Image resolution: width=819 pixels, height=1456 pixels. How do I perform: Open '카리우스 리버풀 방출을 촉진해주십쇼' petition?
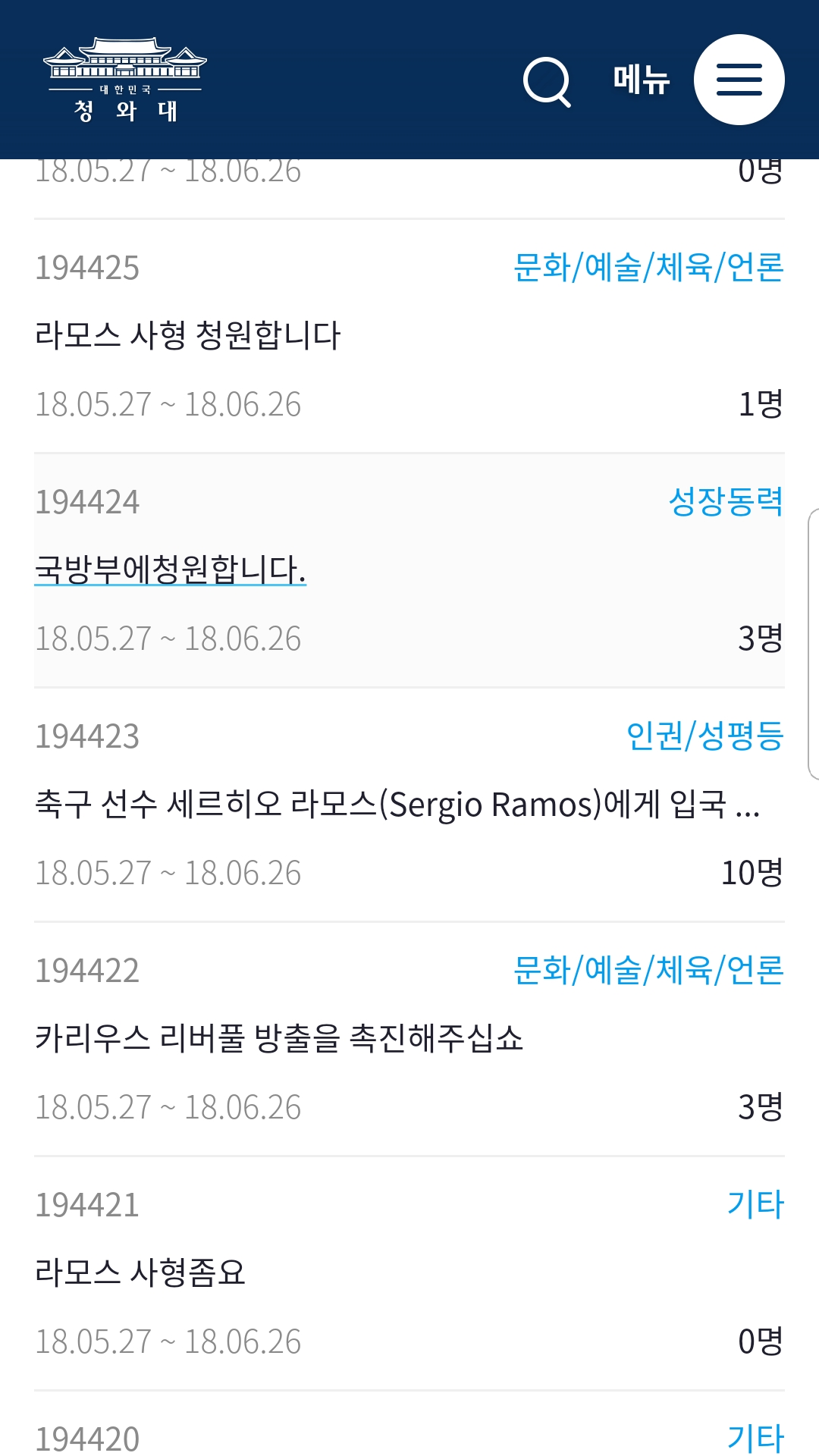click(x=279, y=1038)
